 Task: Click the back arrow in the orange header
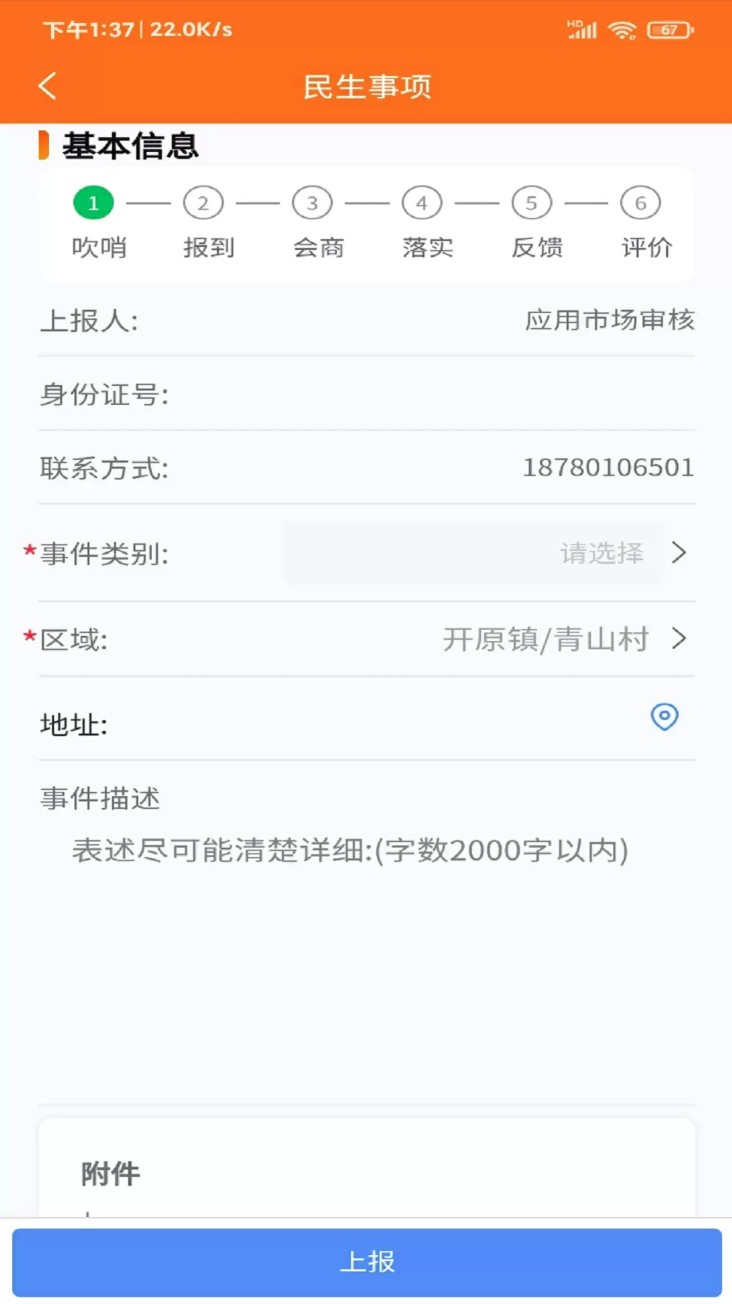pyautogui.click(x=47, y=86)
